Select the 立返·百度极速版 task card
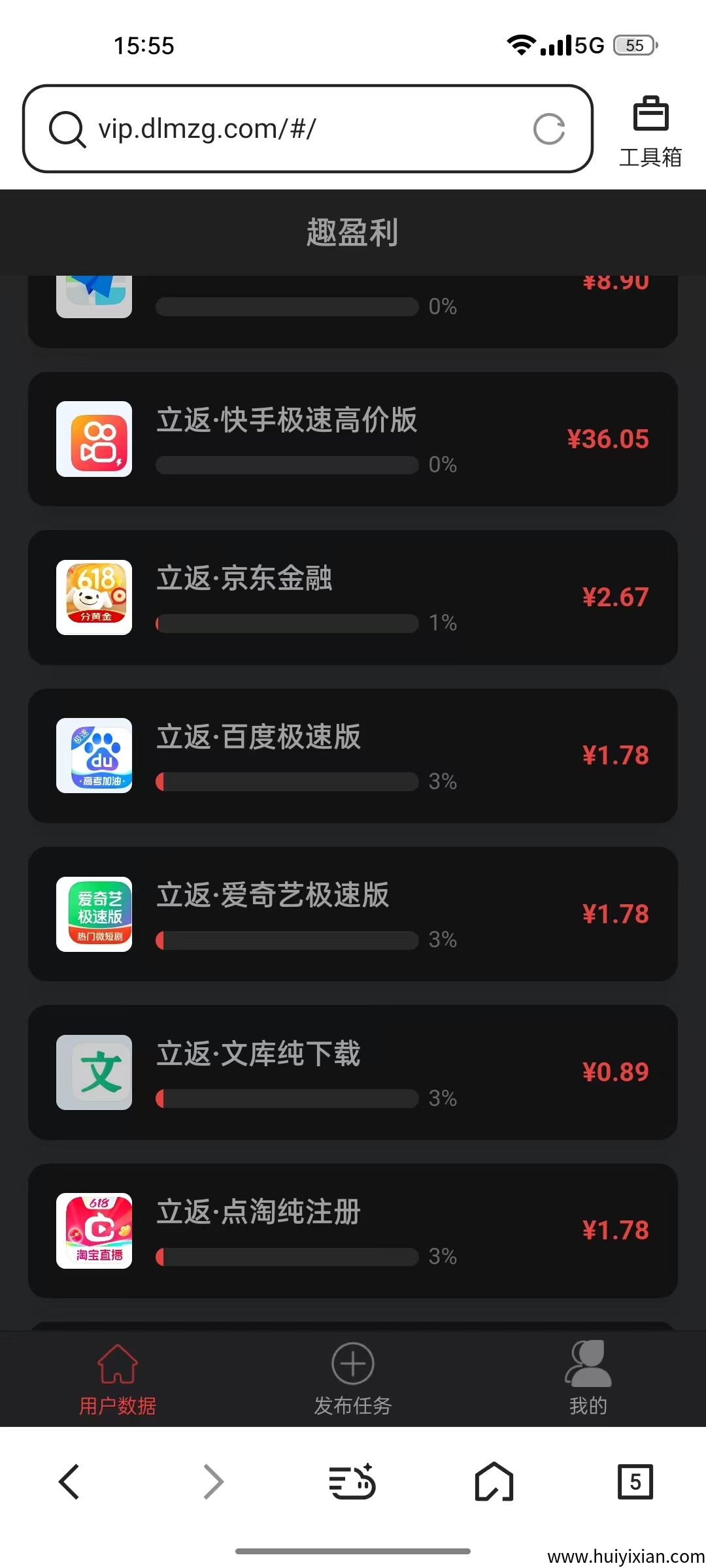The height and width of the screenshot is (1568, 706). point(353,756)
